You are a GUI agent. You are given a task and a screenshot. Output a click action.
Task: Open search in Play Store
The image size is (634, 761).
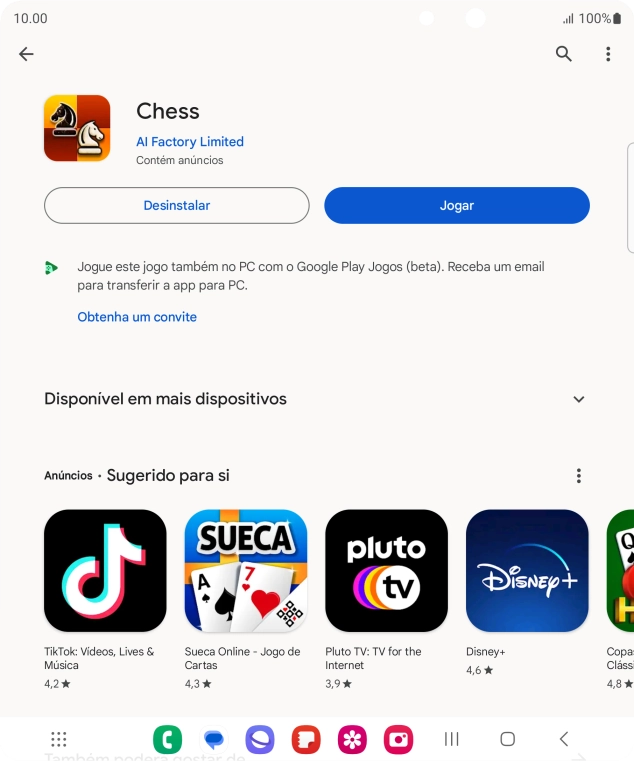[x=564, y=54]
